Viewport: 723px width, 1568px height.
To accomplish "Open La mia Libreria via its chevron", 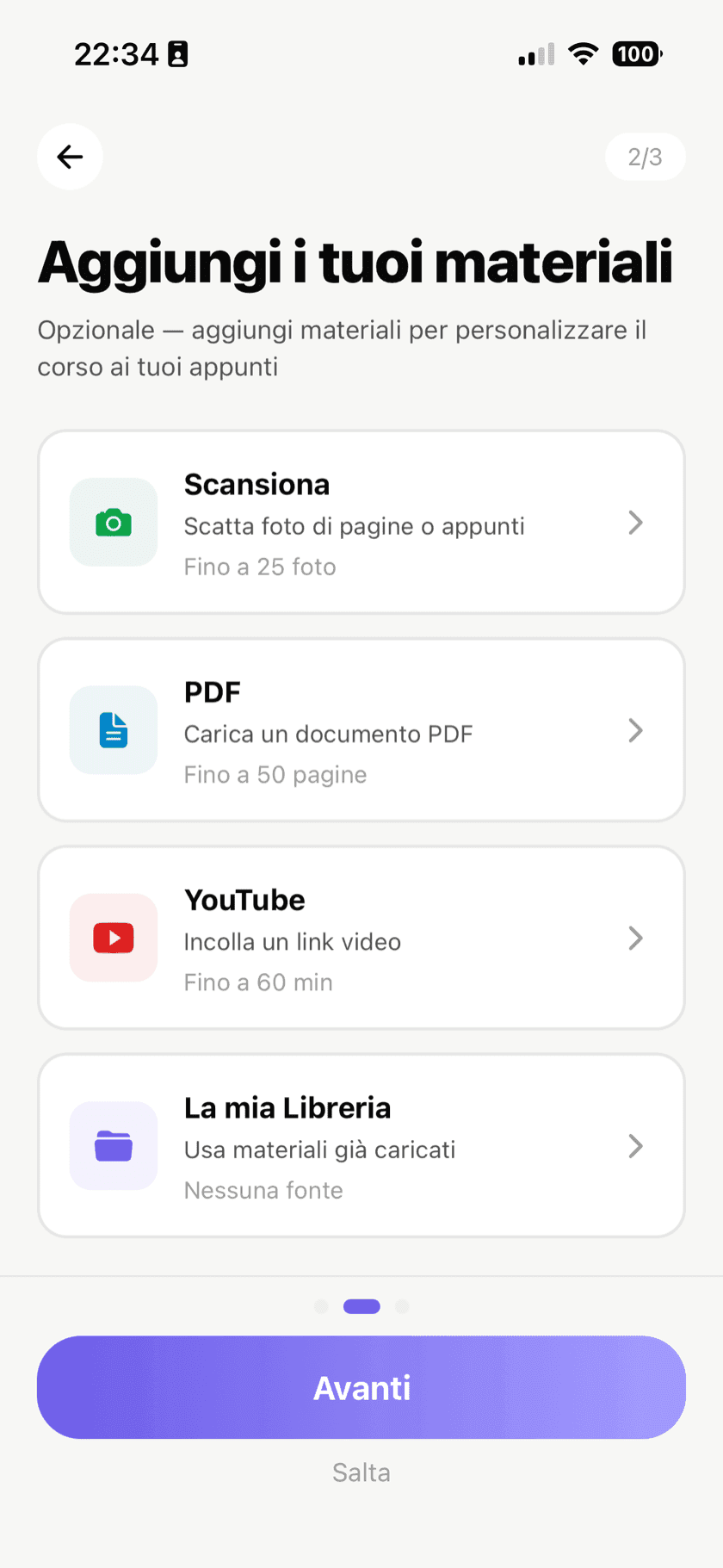I will (635, 1145).
